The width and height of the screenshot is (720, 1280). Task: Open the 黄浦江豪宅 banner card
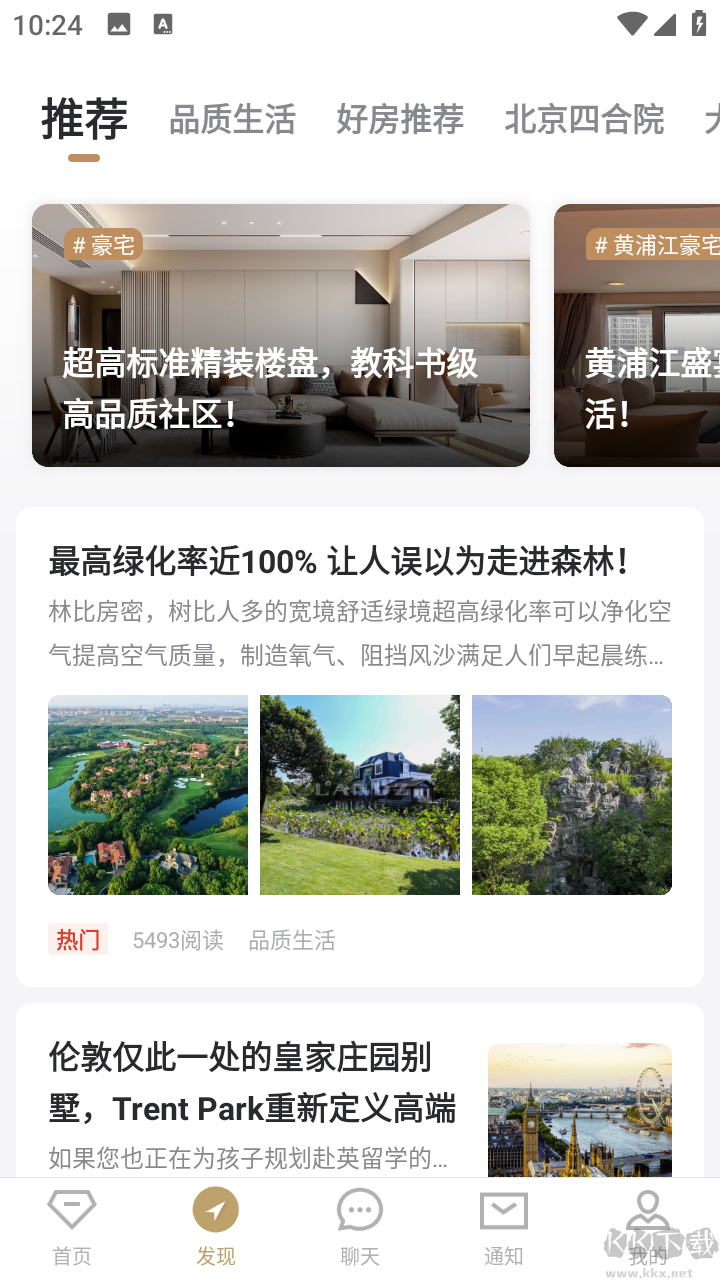638,336
